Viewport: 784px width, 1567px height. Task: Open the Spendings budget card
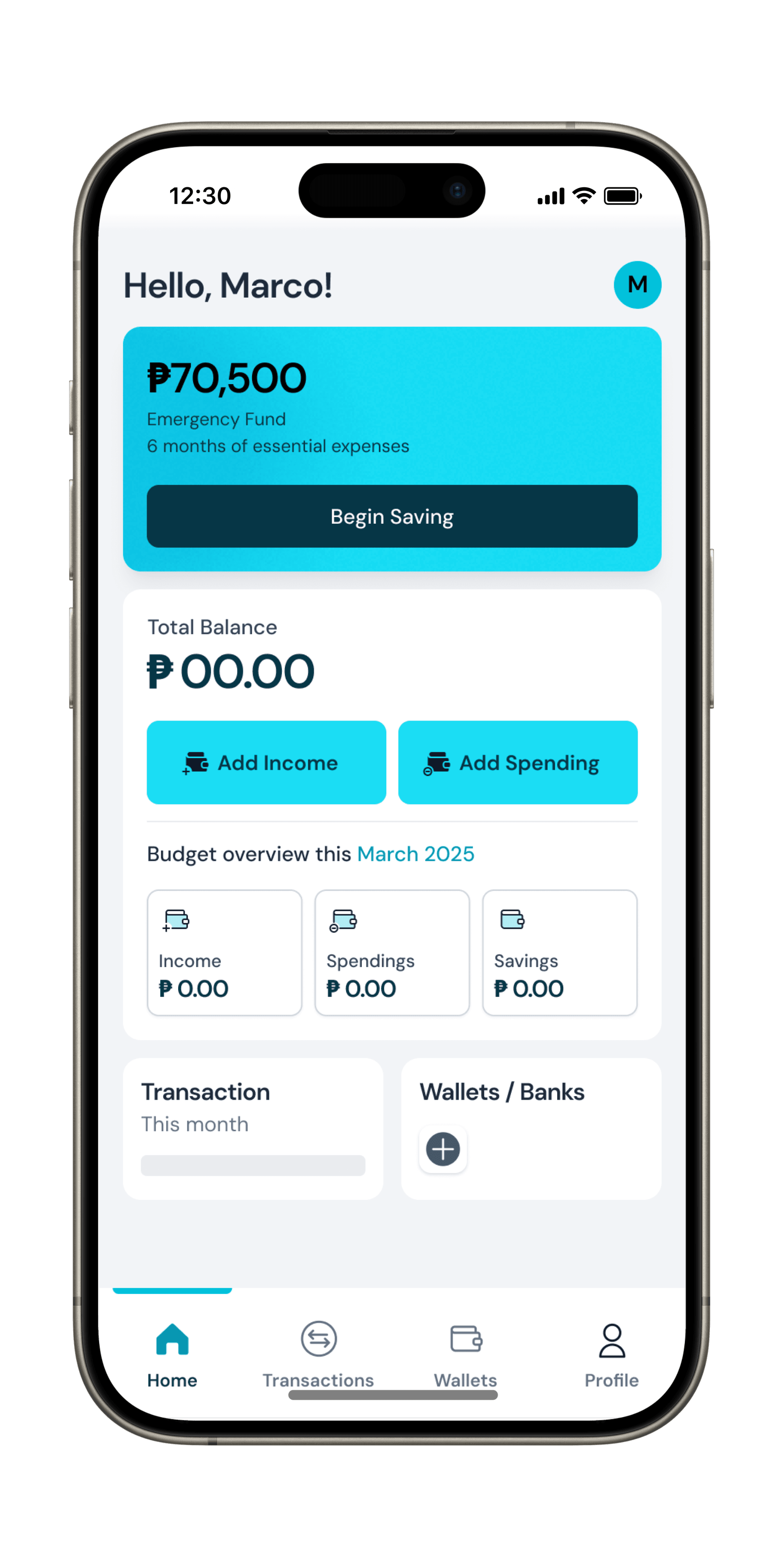(392, 953)
